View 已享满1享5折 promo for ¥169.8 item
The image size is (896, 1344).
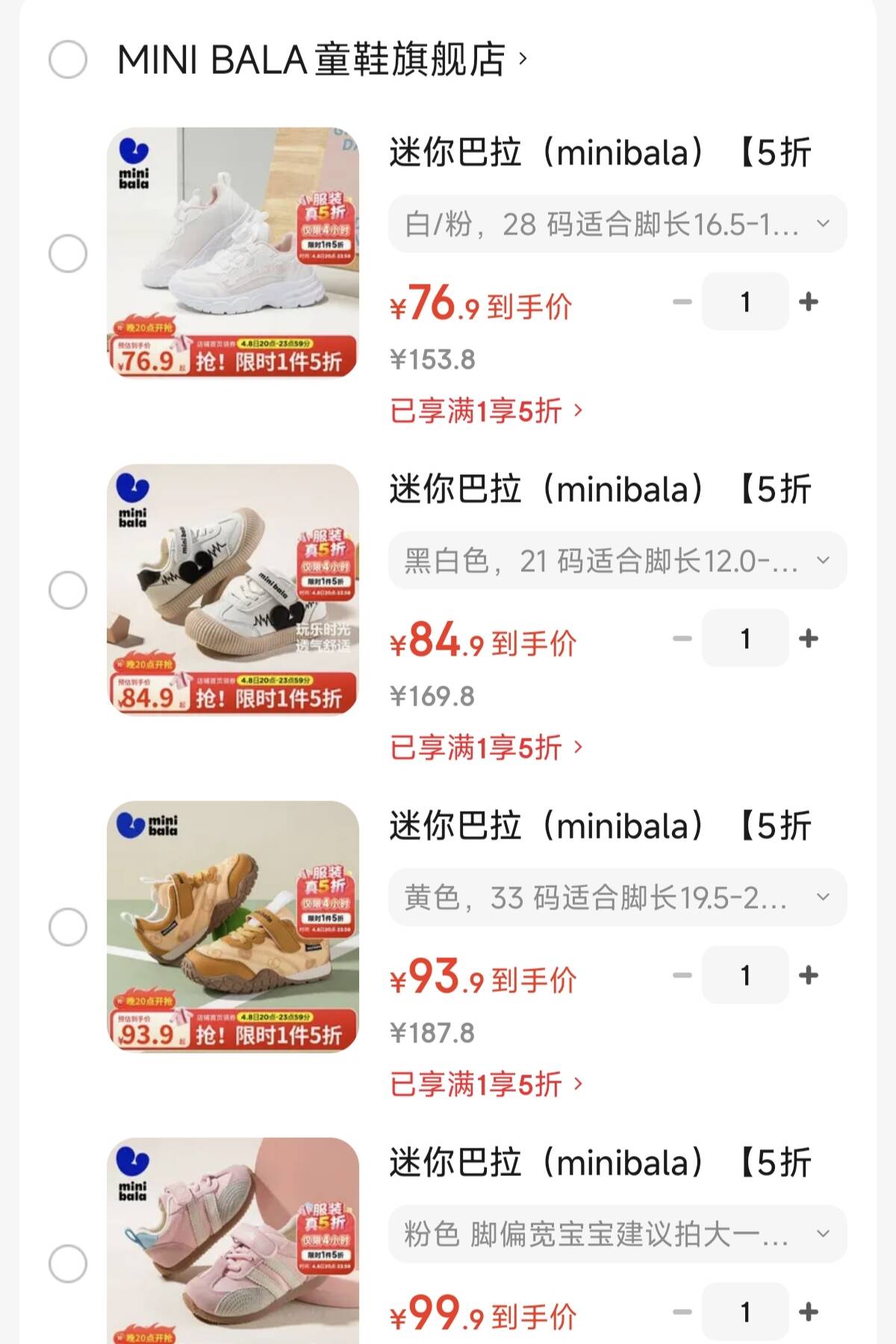pyautogui.click(x=485, y=747)
